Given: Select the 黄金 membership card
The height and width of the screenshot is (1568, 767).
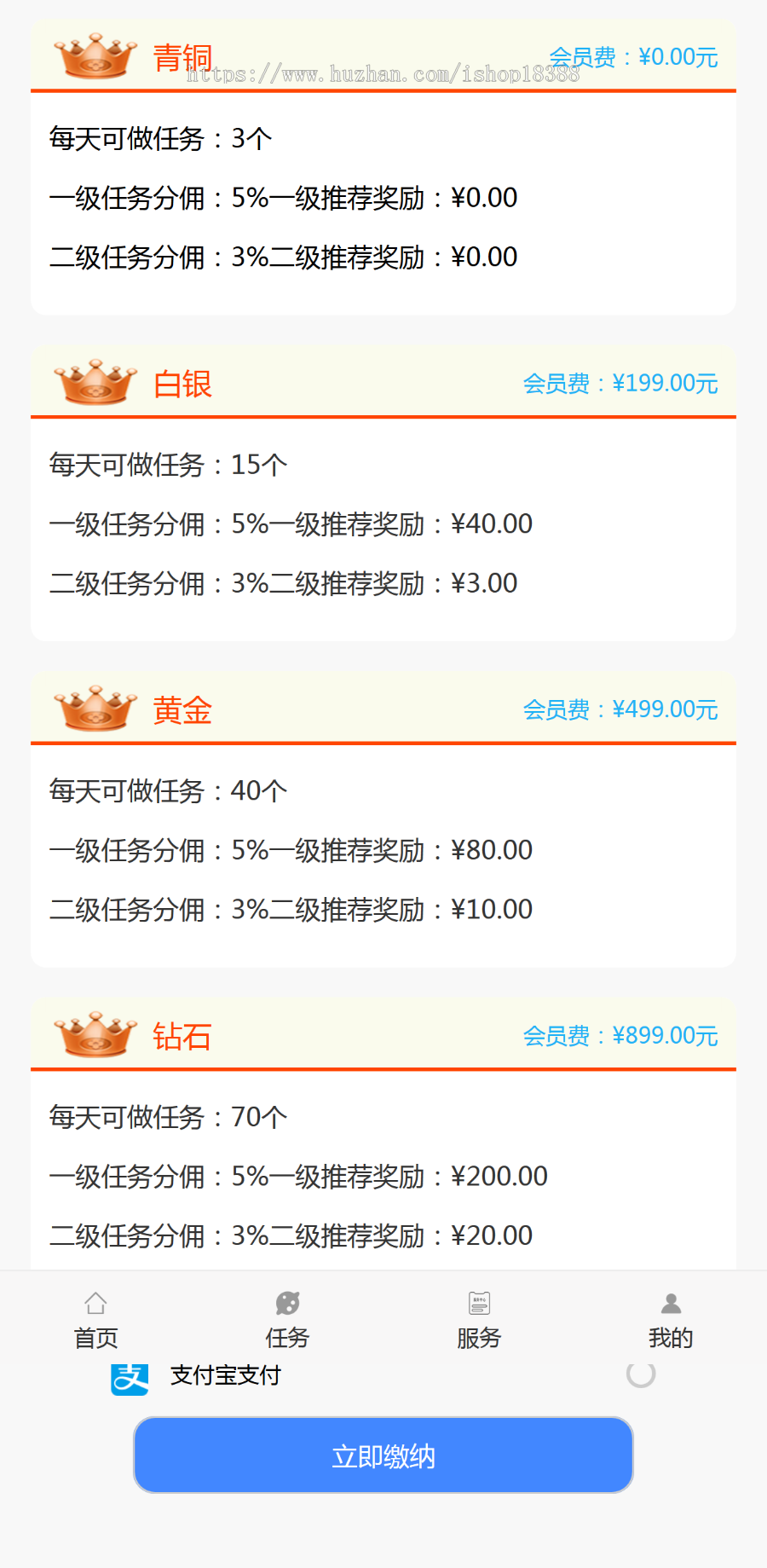Looking at the screenshot, I should tap(383, 819).
